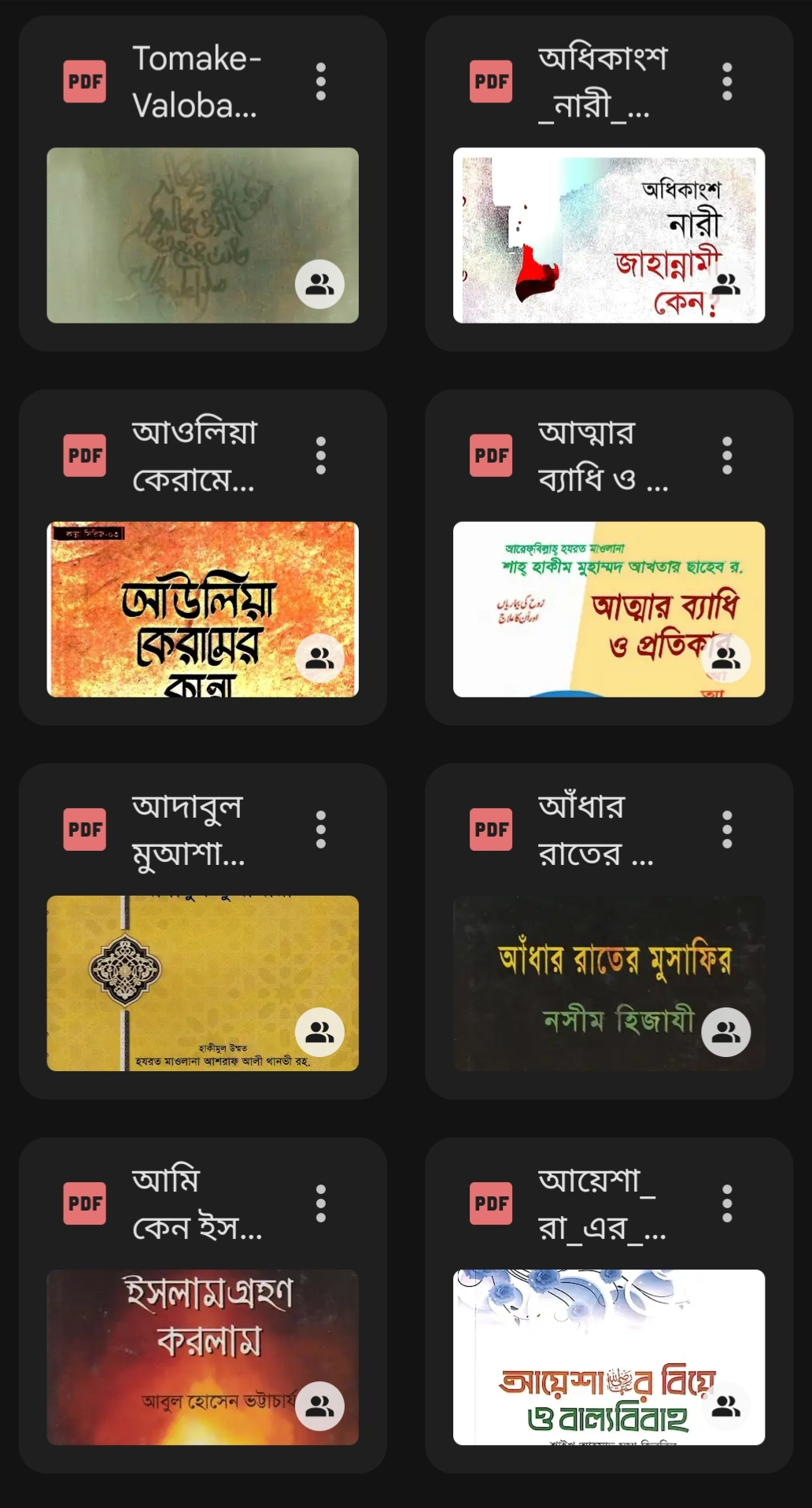Open more options for অধিকাংশ_নারী PDF

[727, 82]
